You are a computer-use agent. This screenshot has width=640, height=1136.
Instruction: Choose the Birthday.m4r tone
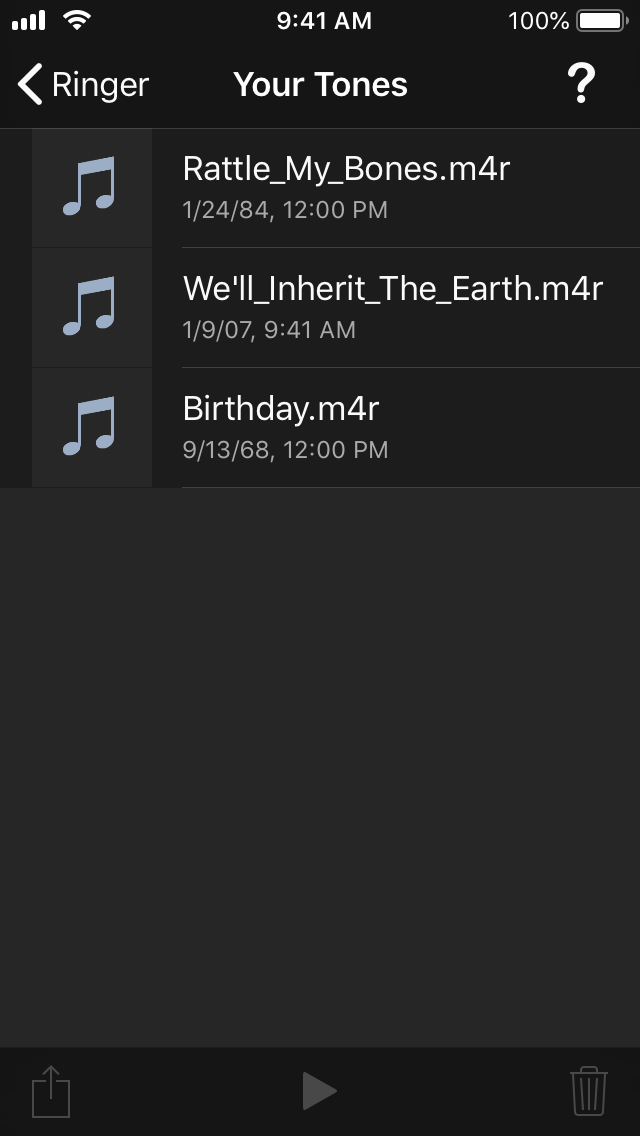click(x=320, y=428)
